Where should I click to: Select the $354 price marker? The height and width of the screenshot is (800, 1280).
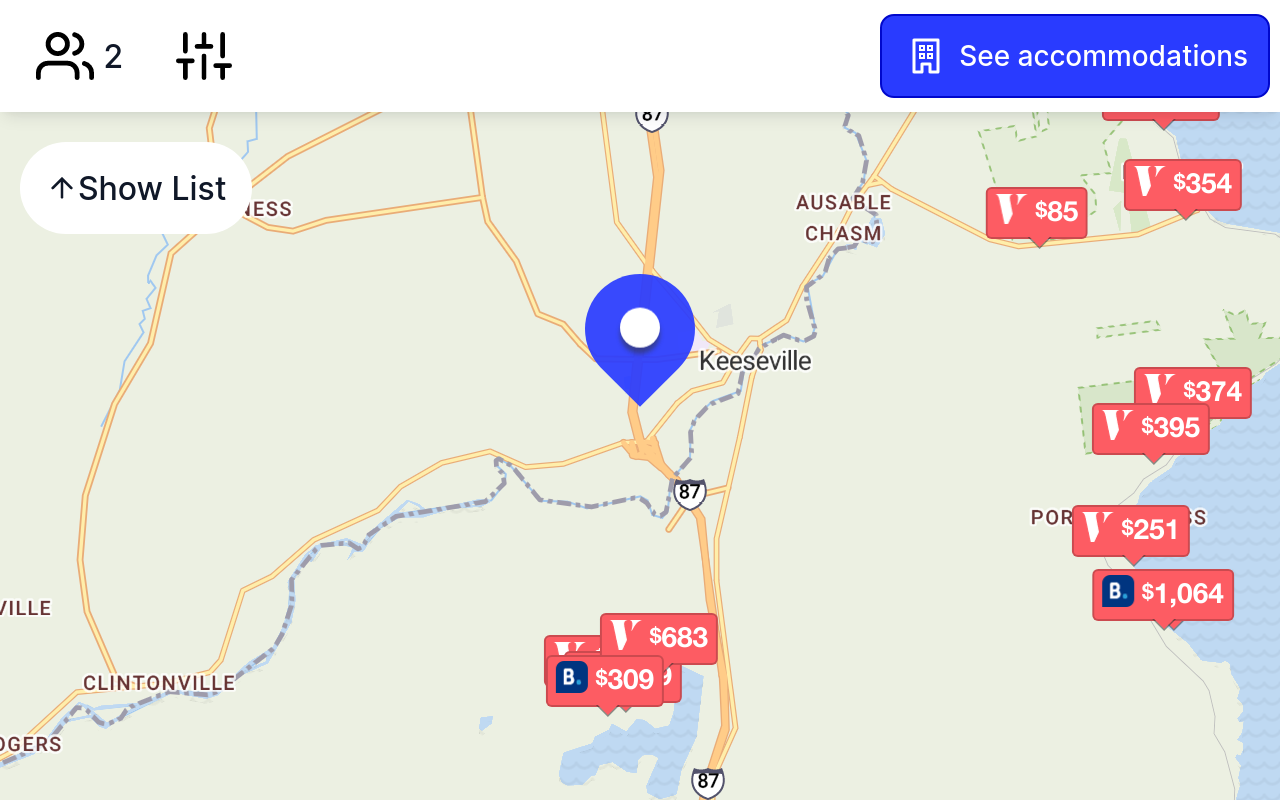coord(1183,184)
